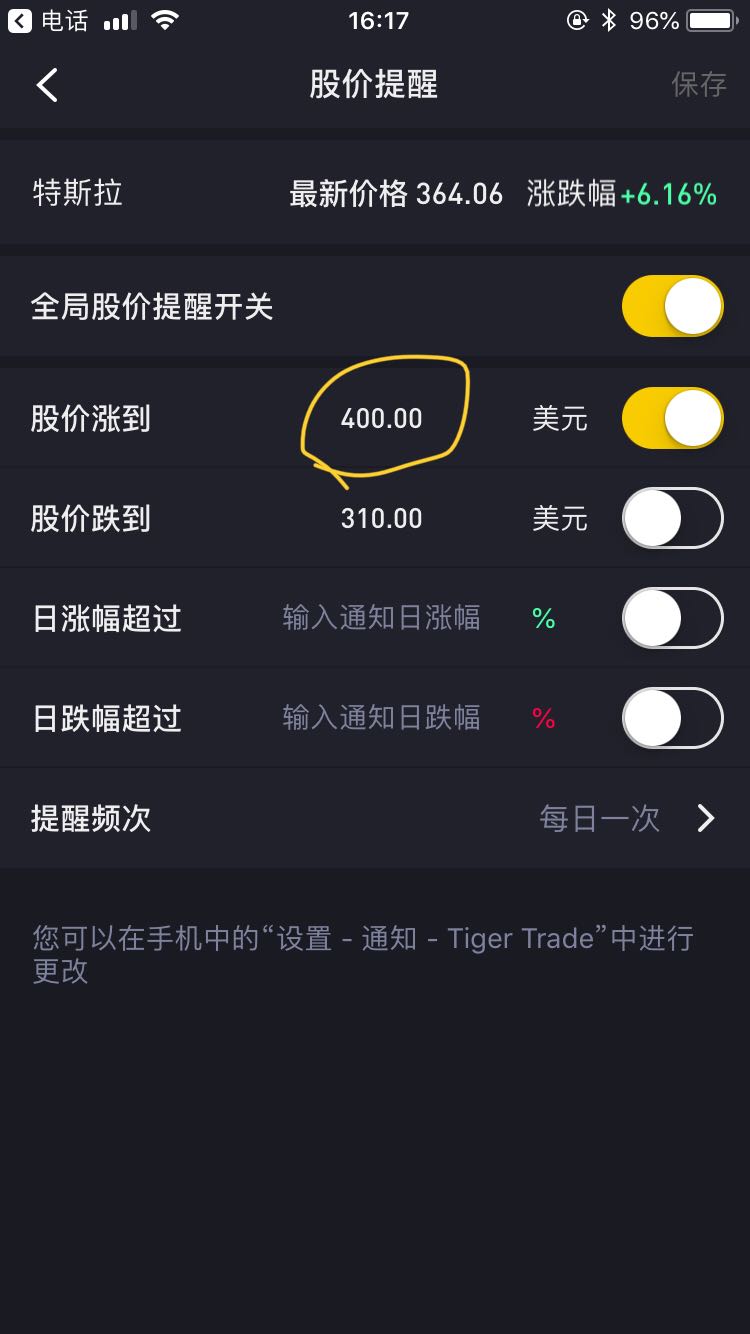Tap 保存 to save alert settings

click(x=698, y=85)
